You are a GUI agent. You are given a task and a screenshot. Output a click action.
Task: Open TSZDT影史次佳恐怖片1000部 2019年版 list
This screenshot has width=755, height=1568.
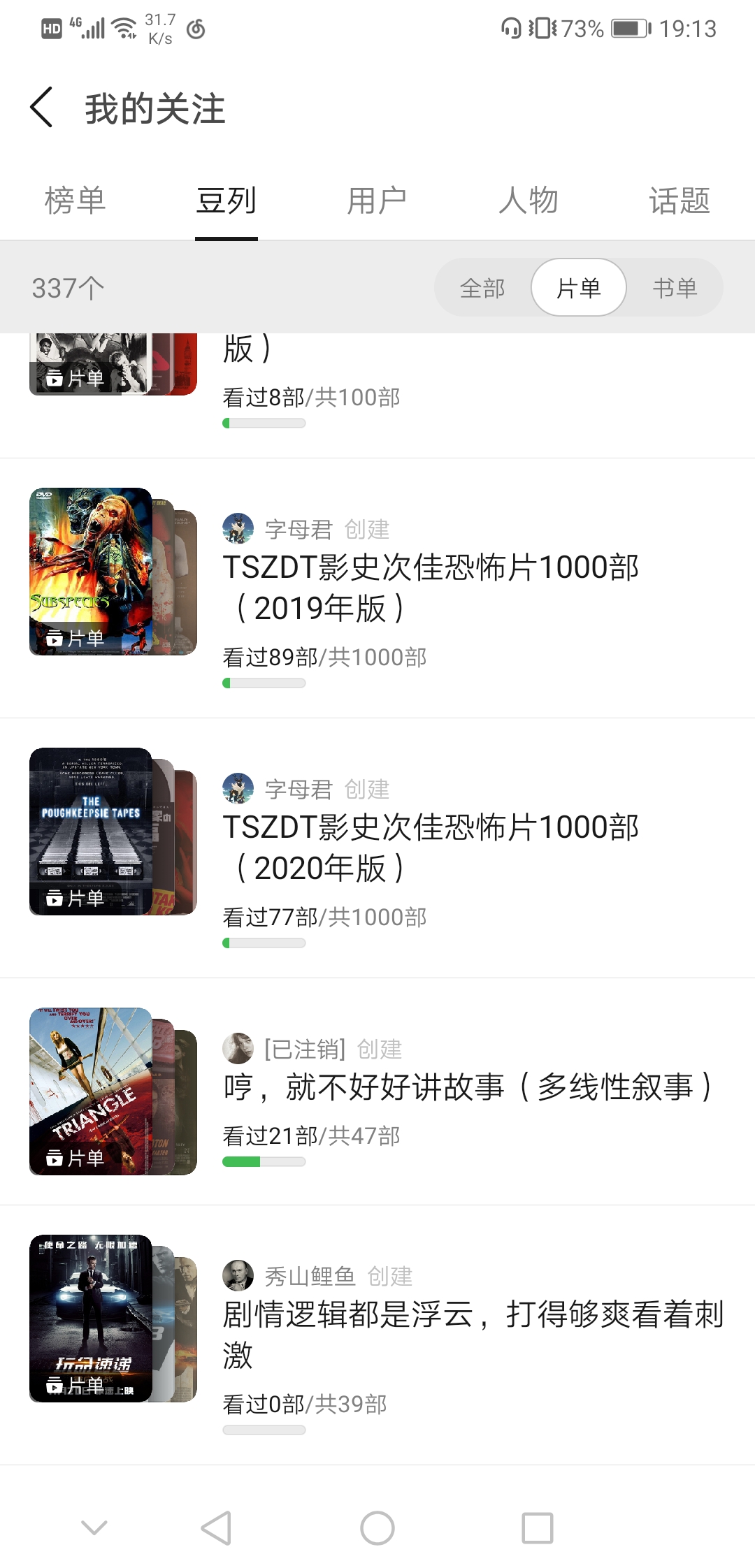point(377,588)
